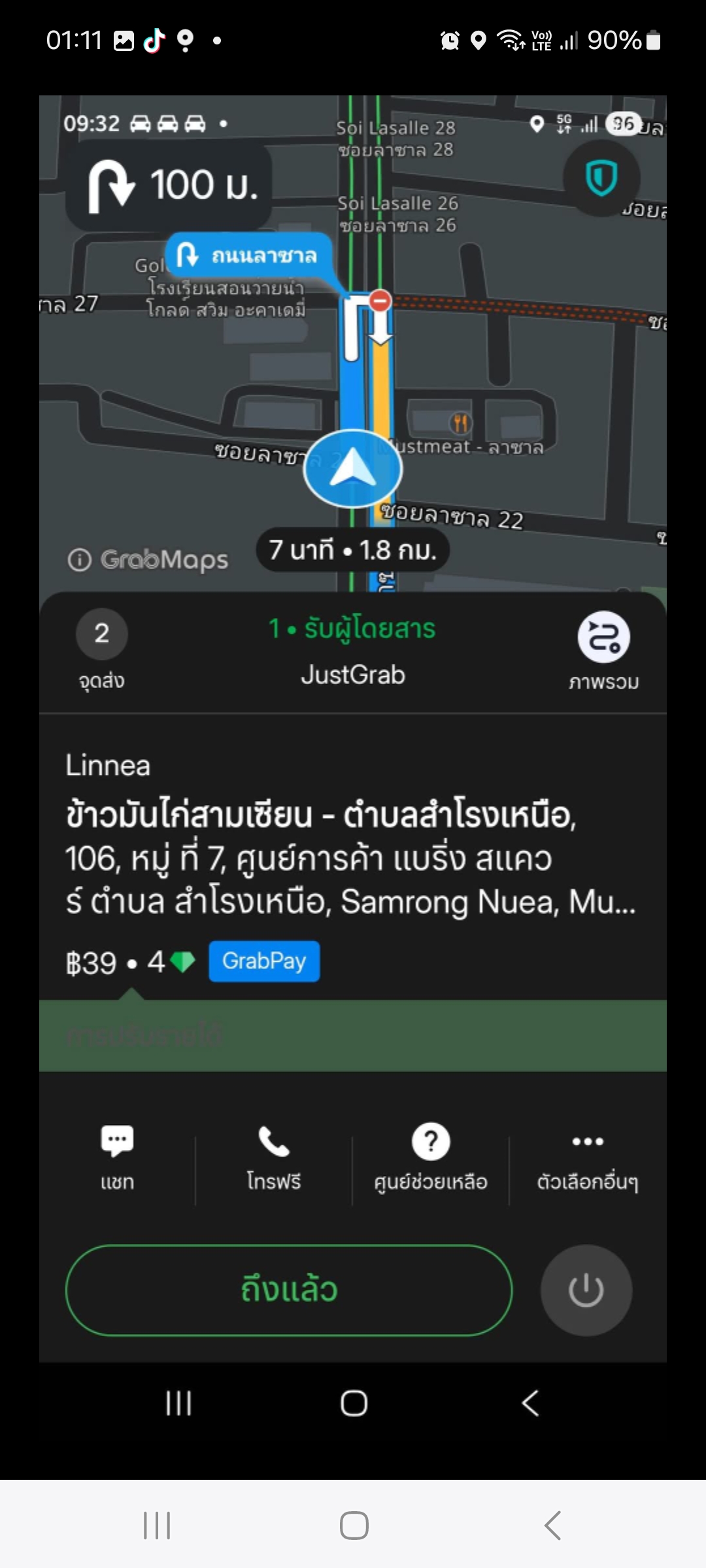Open the safety shield icon on the map
The height and width of the screenshot is (1568, 706).
601,178
